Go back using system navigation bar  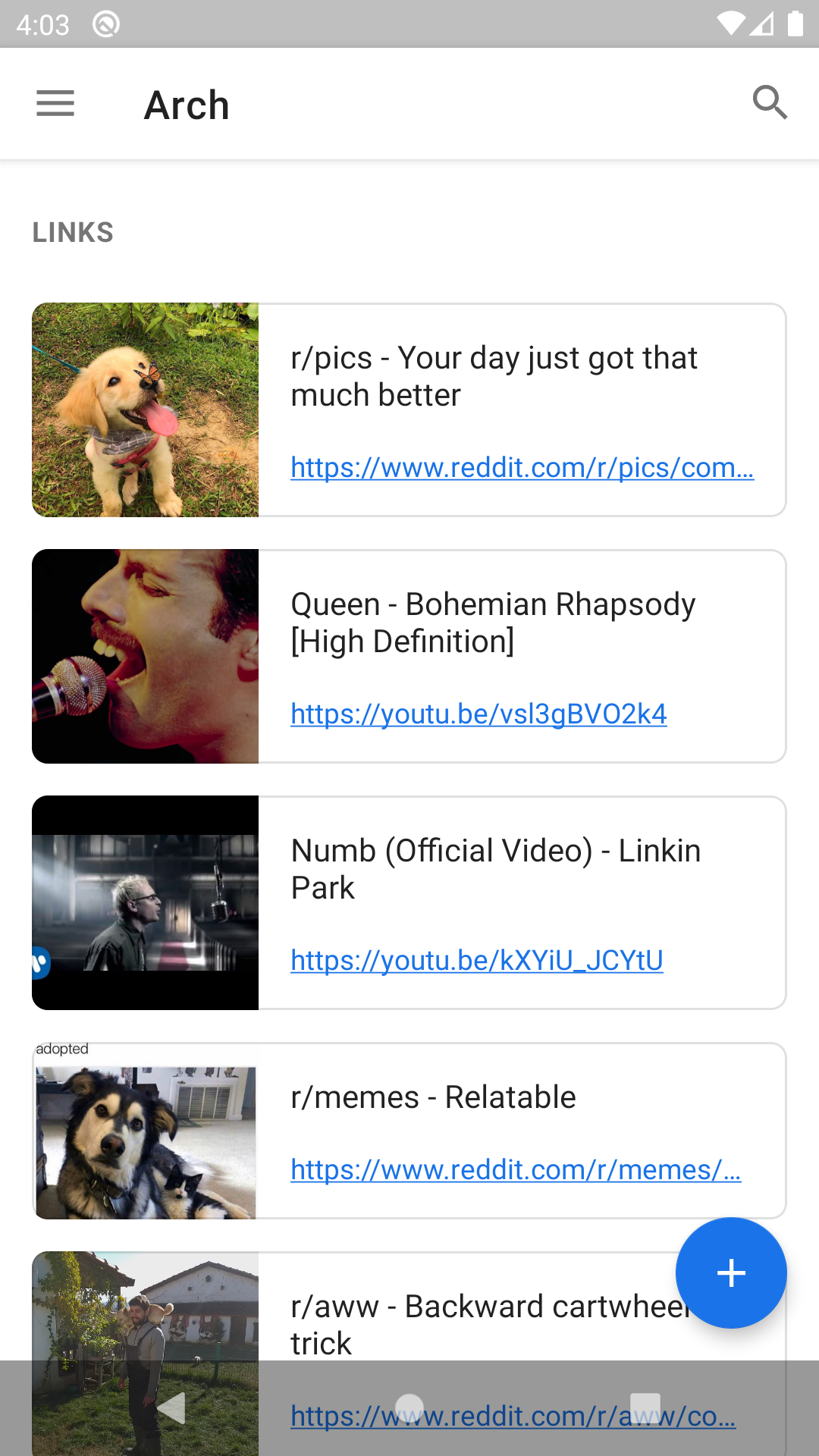click(x=171, y=1408)
